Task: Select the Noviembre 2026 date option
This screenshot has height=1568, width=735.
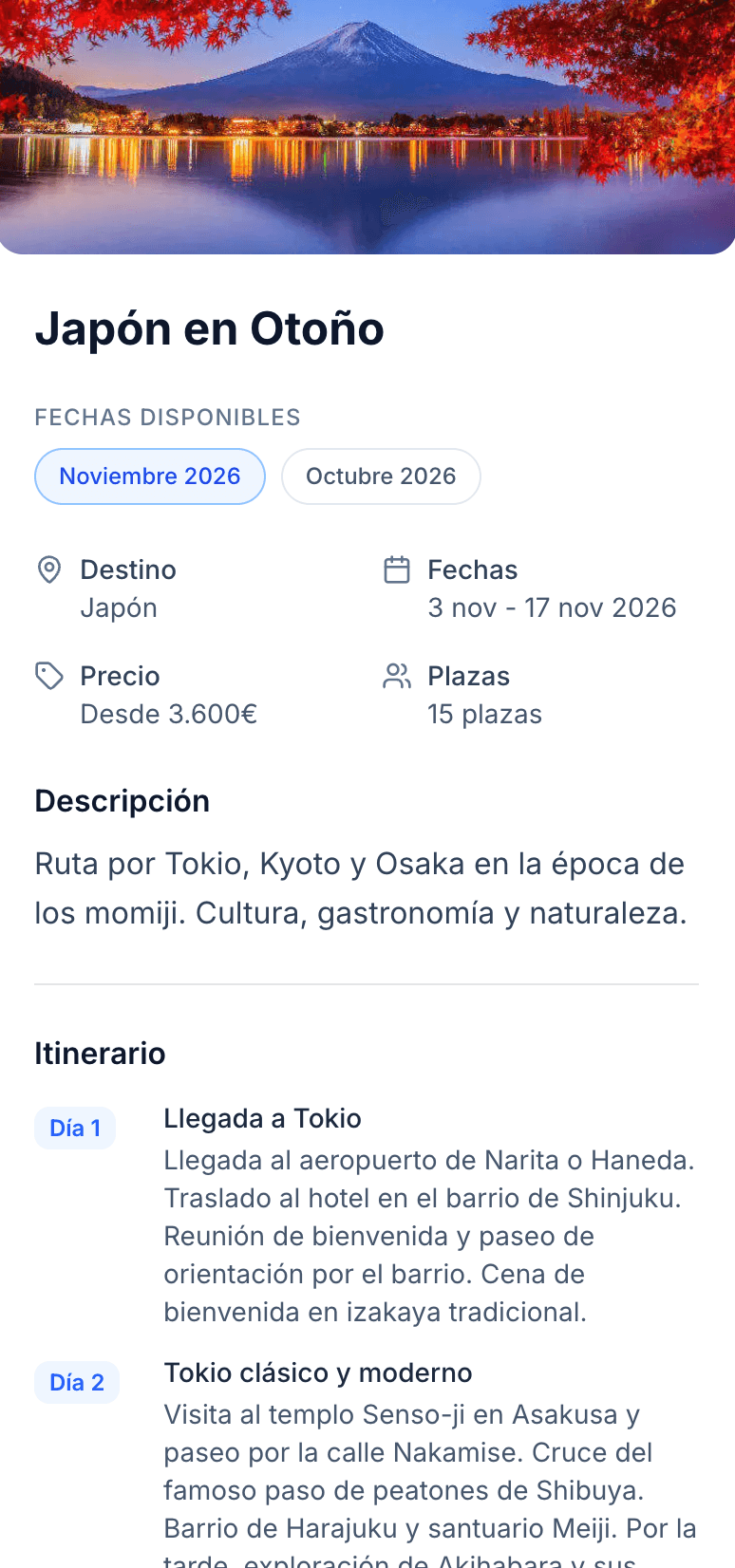Action: [x=149, y=476]
